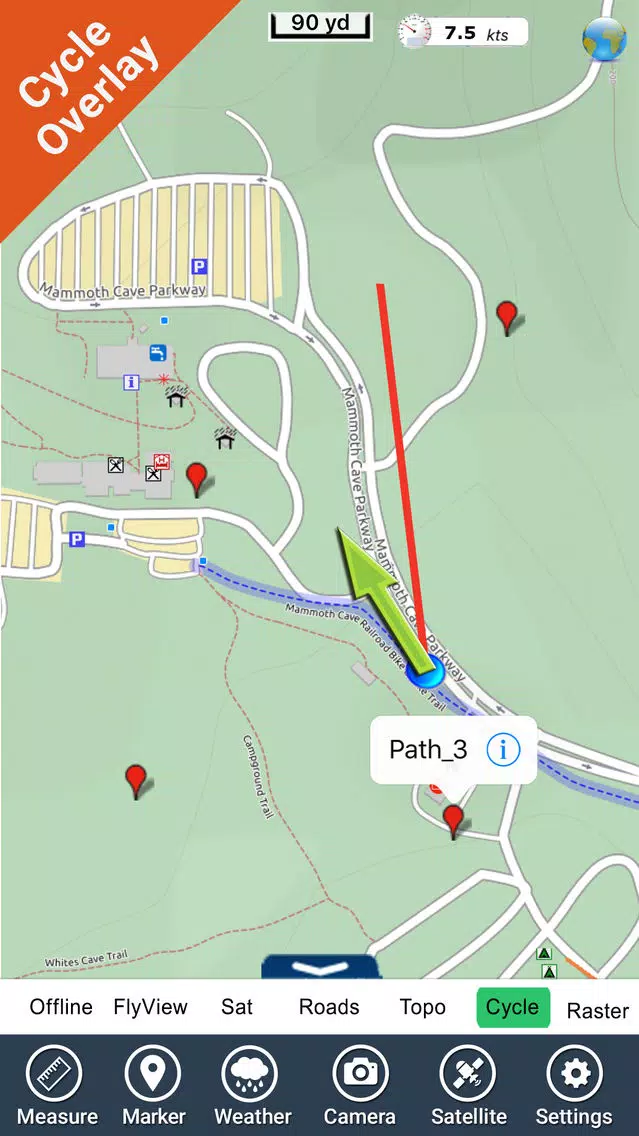Choose the Roads map layer
The image size is (639, 1136).
329,1008
